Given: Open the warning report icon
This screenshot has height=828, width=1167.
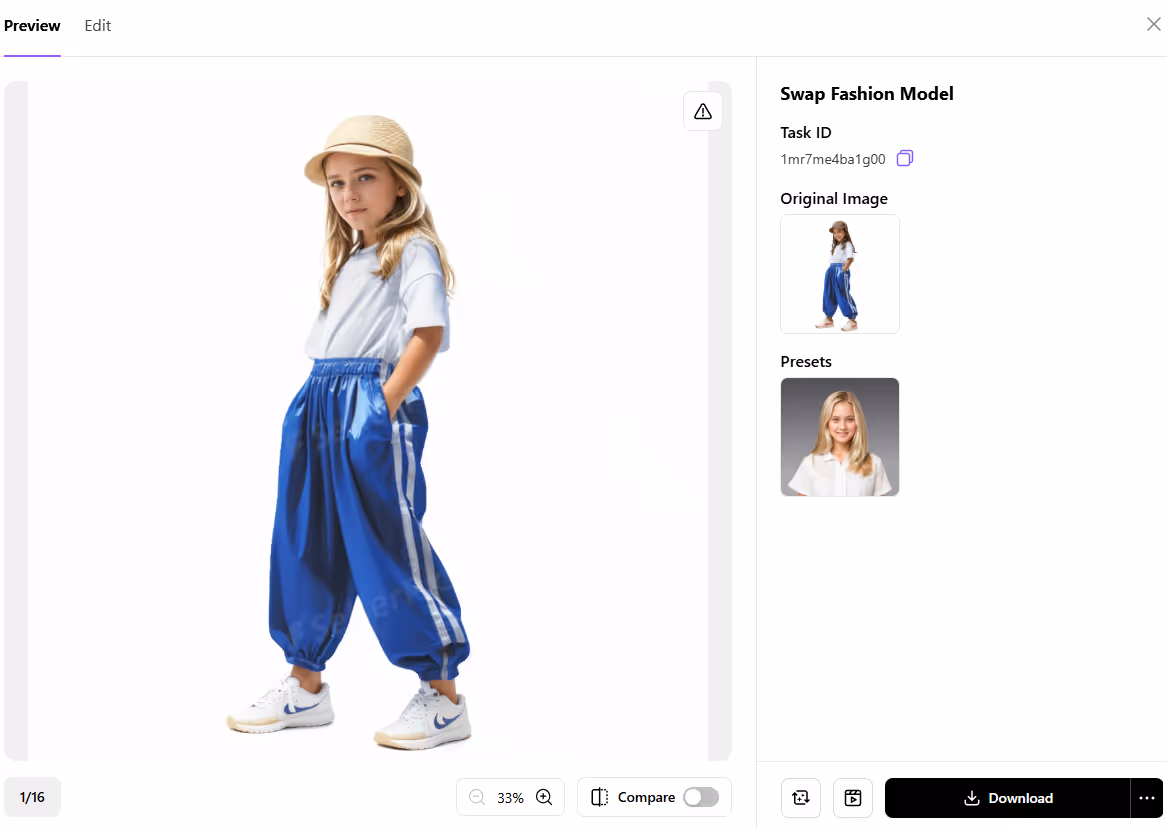Looking at the screenshot, I should point(703,111).
